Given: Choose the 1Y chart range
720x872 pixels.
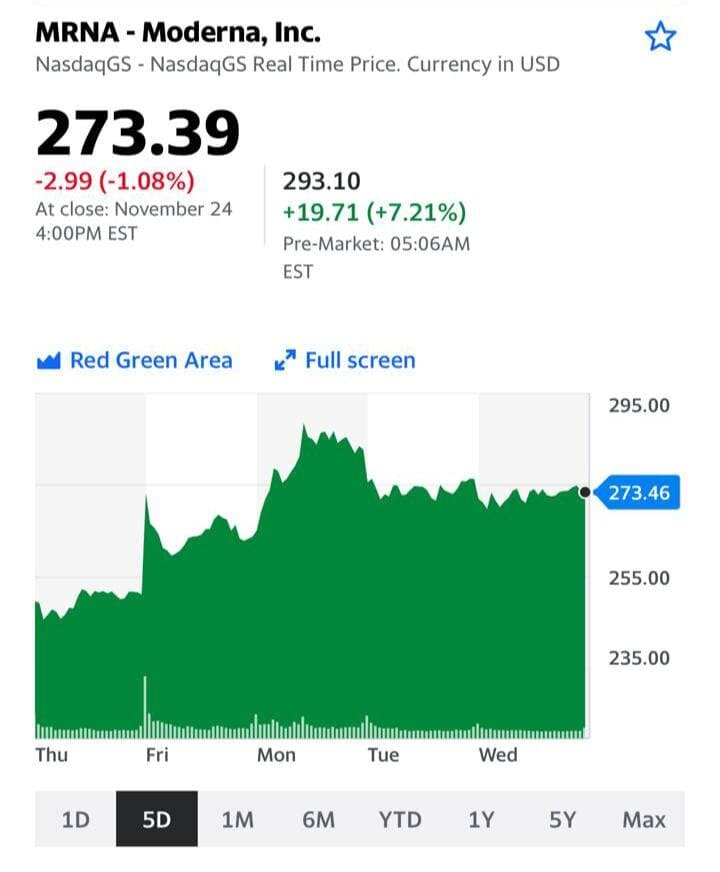Looking at the screenshot, I should pos(481,819).
